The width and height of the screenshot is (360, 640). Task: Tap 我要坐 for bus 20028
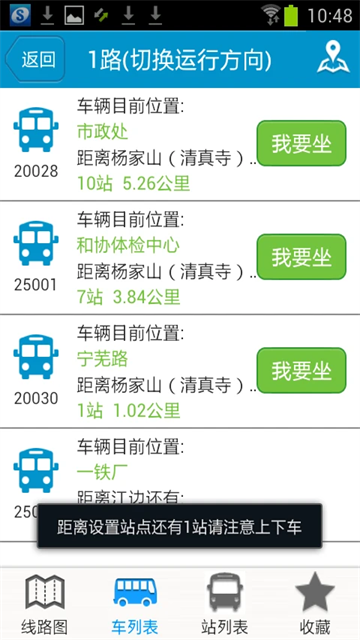pyautogui.click(x=301, y=143)
